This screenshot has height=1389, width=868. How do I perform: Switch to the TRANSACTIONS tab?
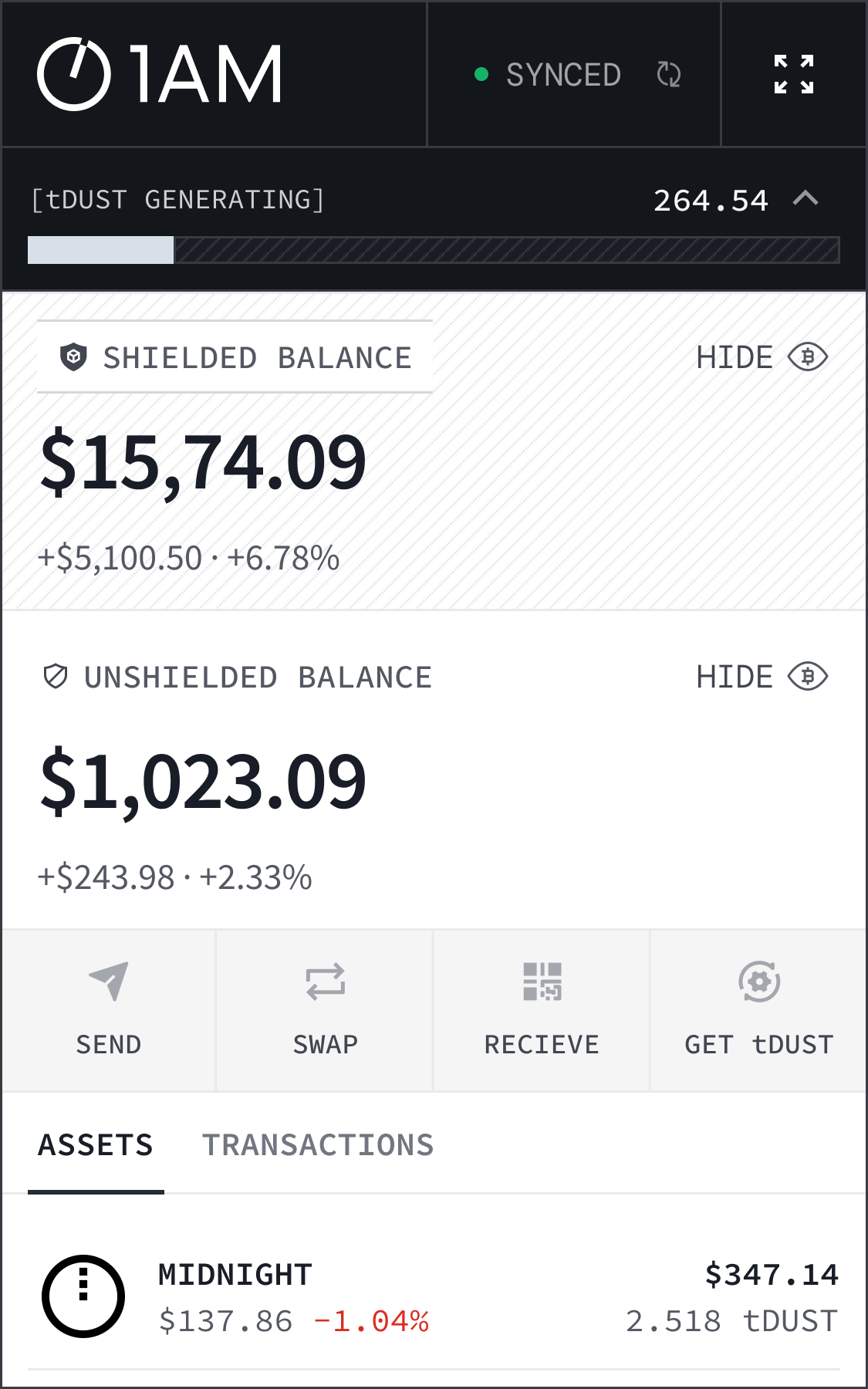(x=319, y=1145)
